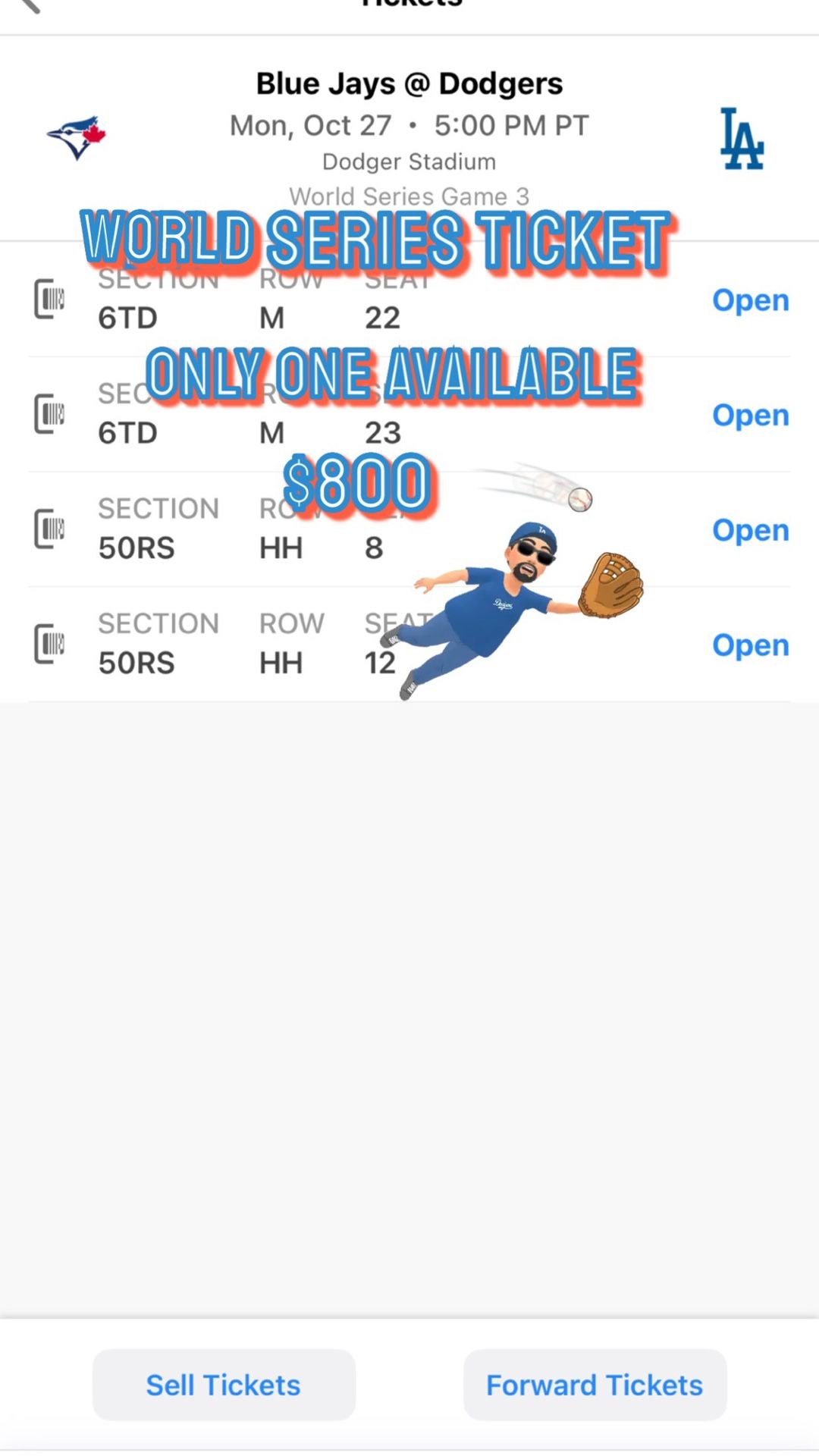Open the ticket for Section 6TD Seat 23
The height and width of the screenshot is (1456, 819).
pyautogui.click(x=749, y=415)
